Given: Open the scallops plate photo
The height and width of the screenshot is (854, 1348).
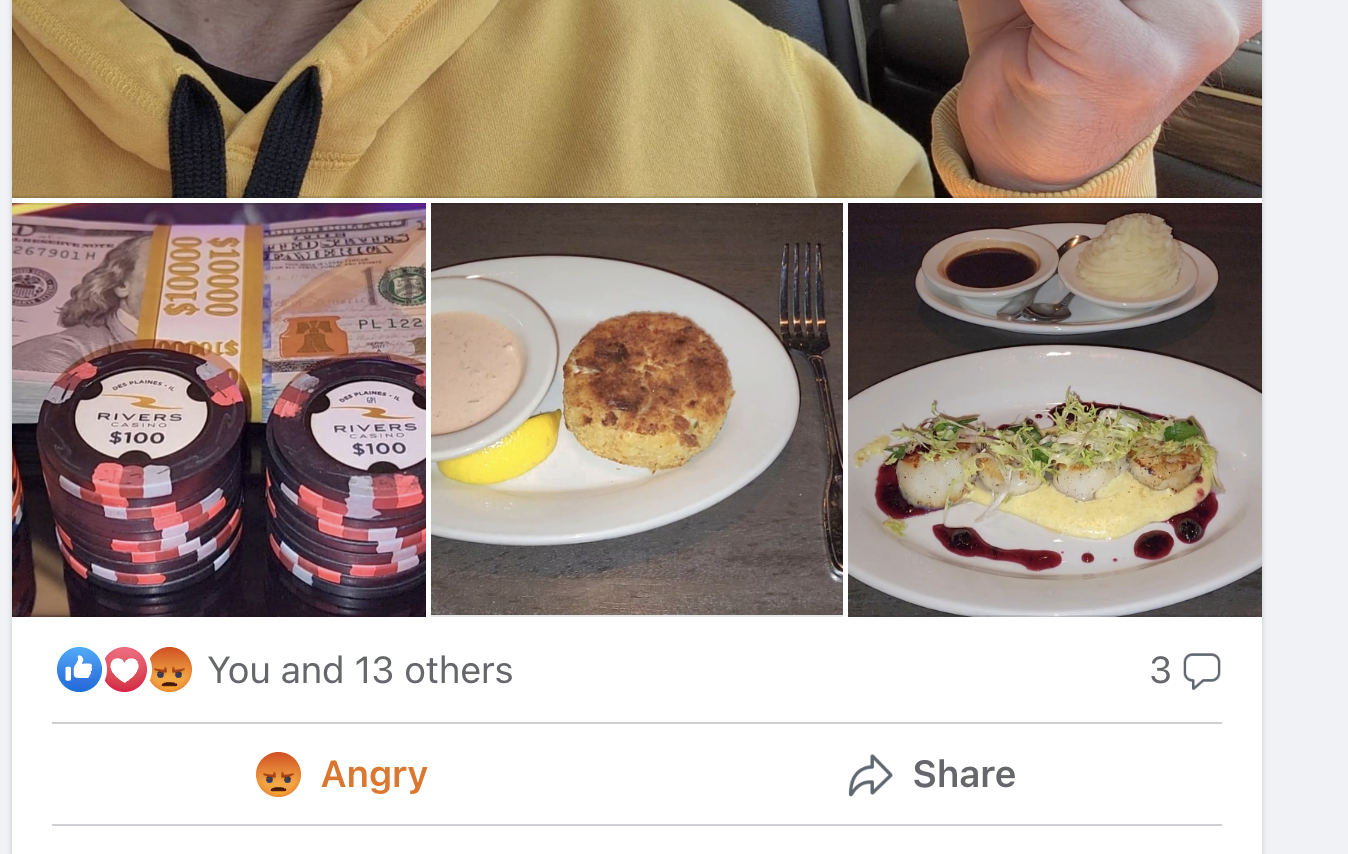Looking at the screenshot, I should tap(1054, 410).
